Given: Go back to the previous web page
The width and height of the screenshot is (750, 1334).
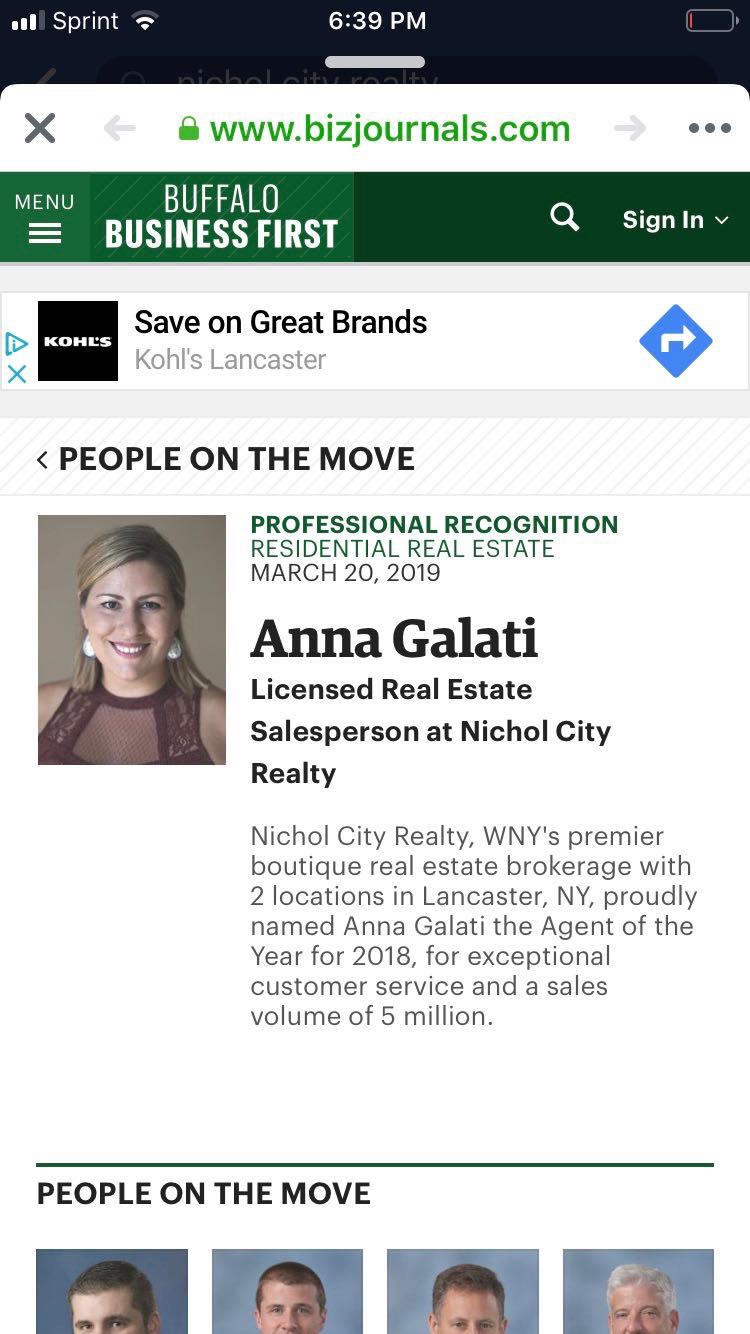Looking at the screenshot, I should [x=119, y=128].
